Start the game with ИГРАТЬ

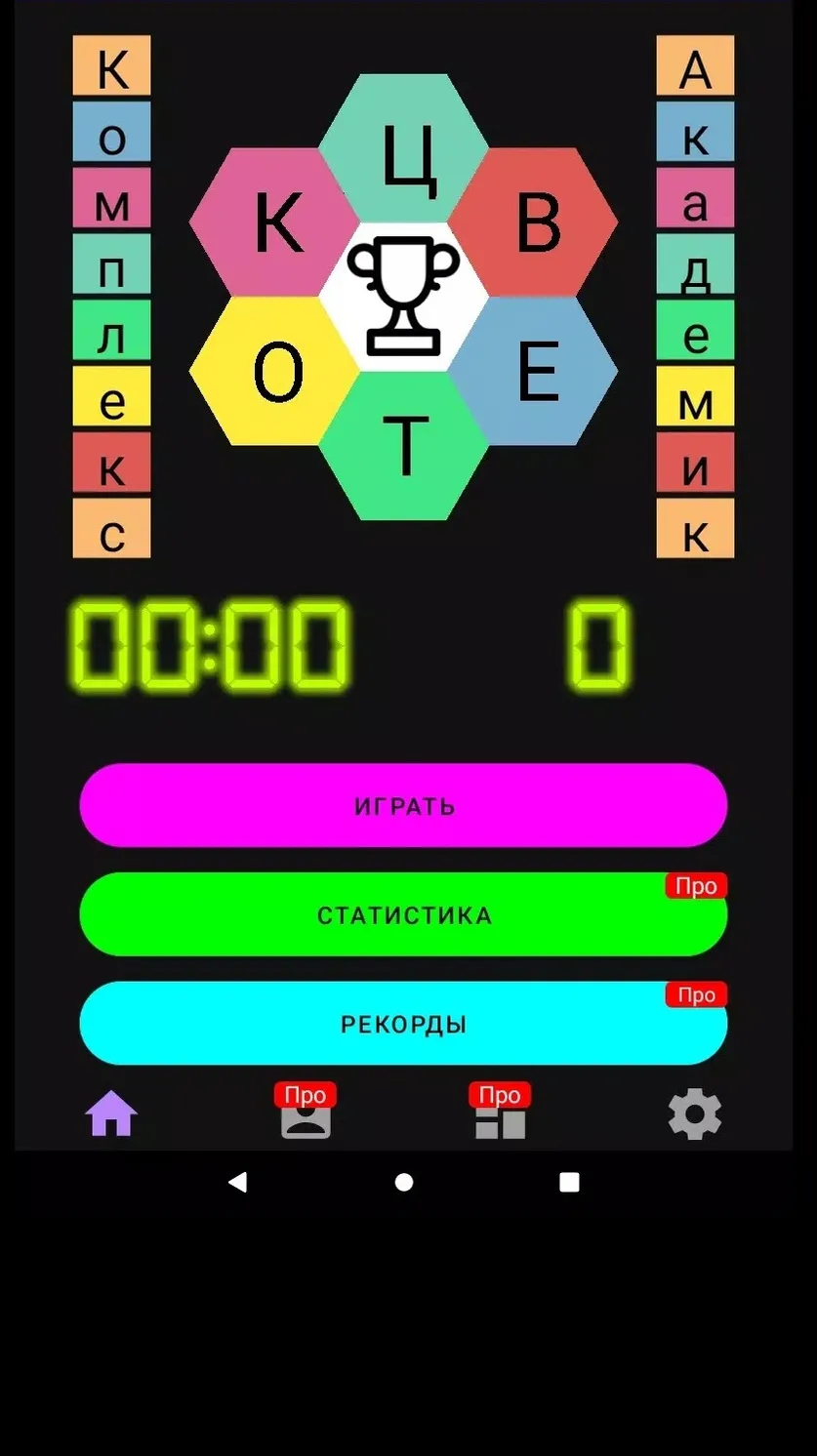click(x=403, y=805)
